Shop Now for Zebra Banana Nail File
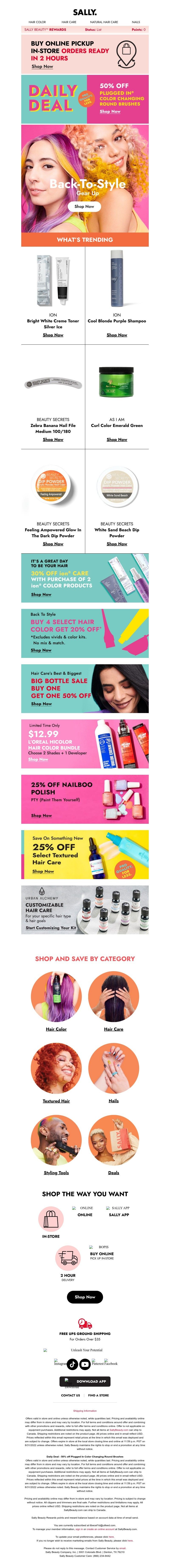Image resolution: width=170 pixels, height=1568 pixels. tap(53, 439)
